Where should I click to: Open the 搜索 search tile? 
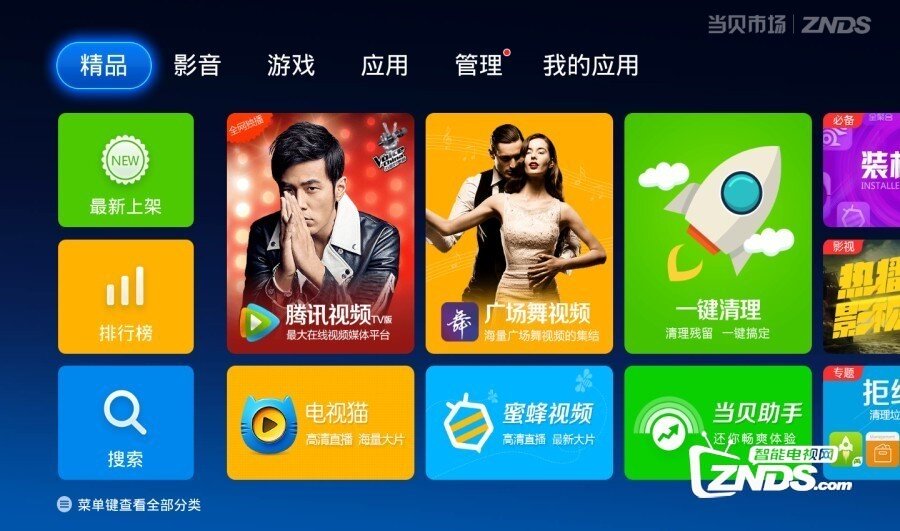pos(126,422)
